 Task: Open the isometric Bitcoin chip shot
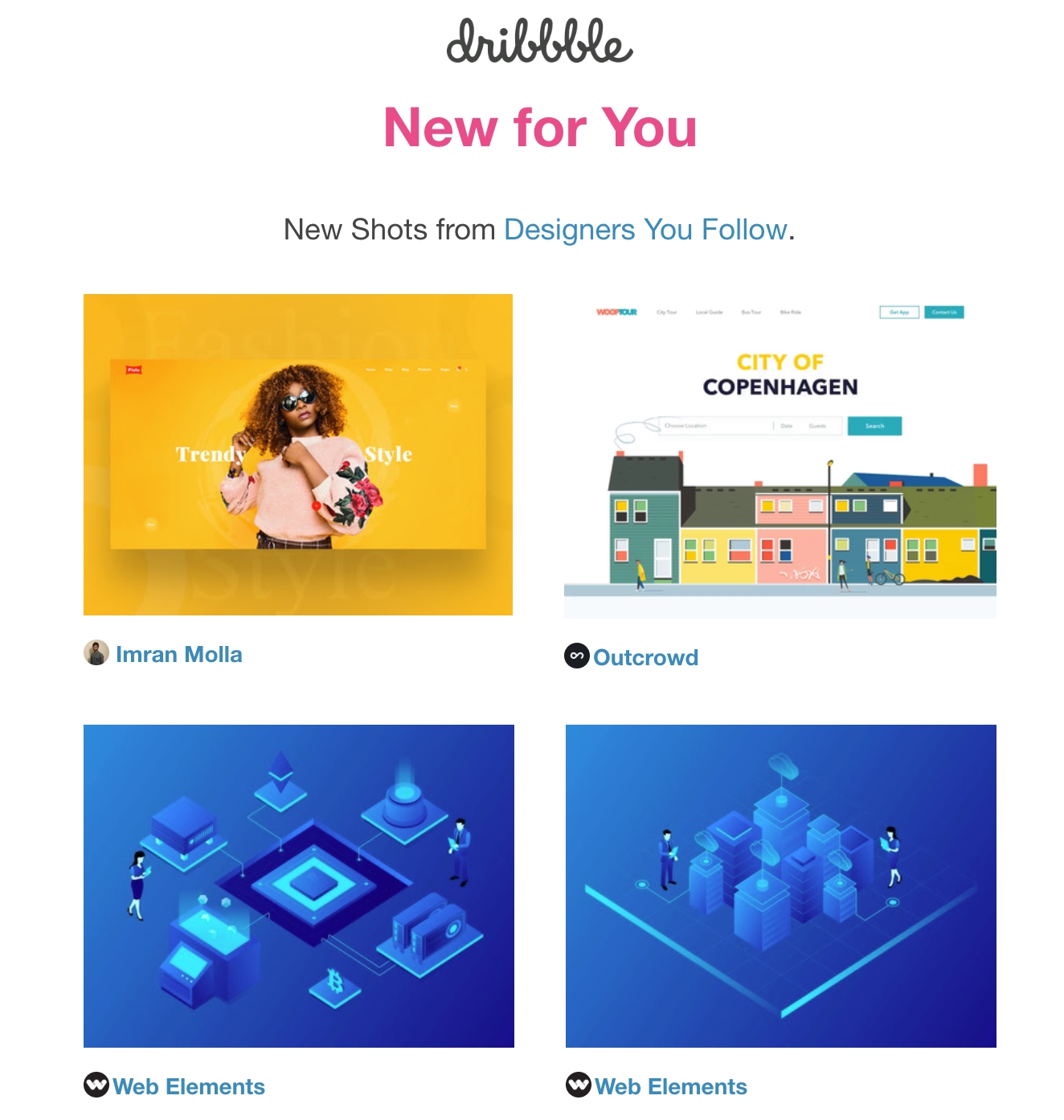pos(299,885)
